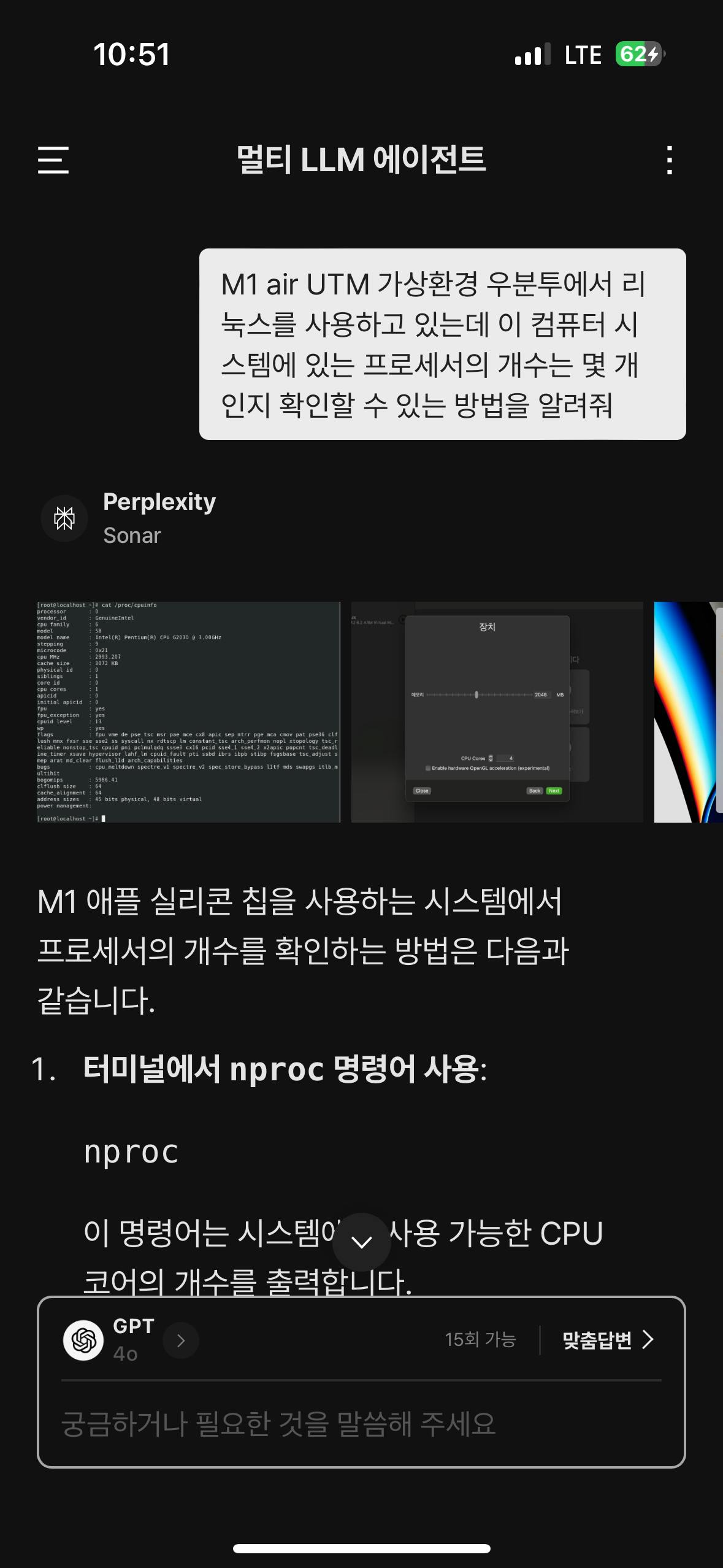This screenshot has width=723, height=1568.
Task: Open the hamburger drawer menu
Action: click(x=53, y=160)
